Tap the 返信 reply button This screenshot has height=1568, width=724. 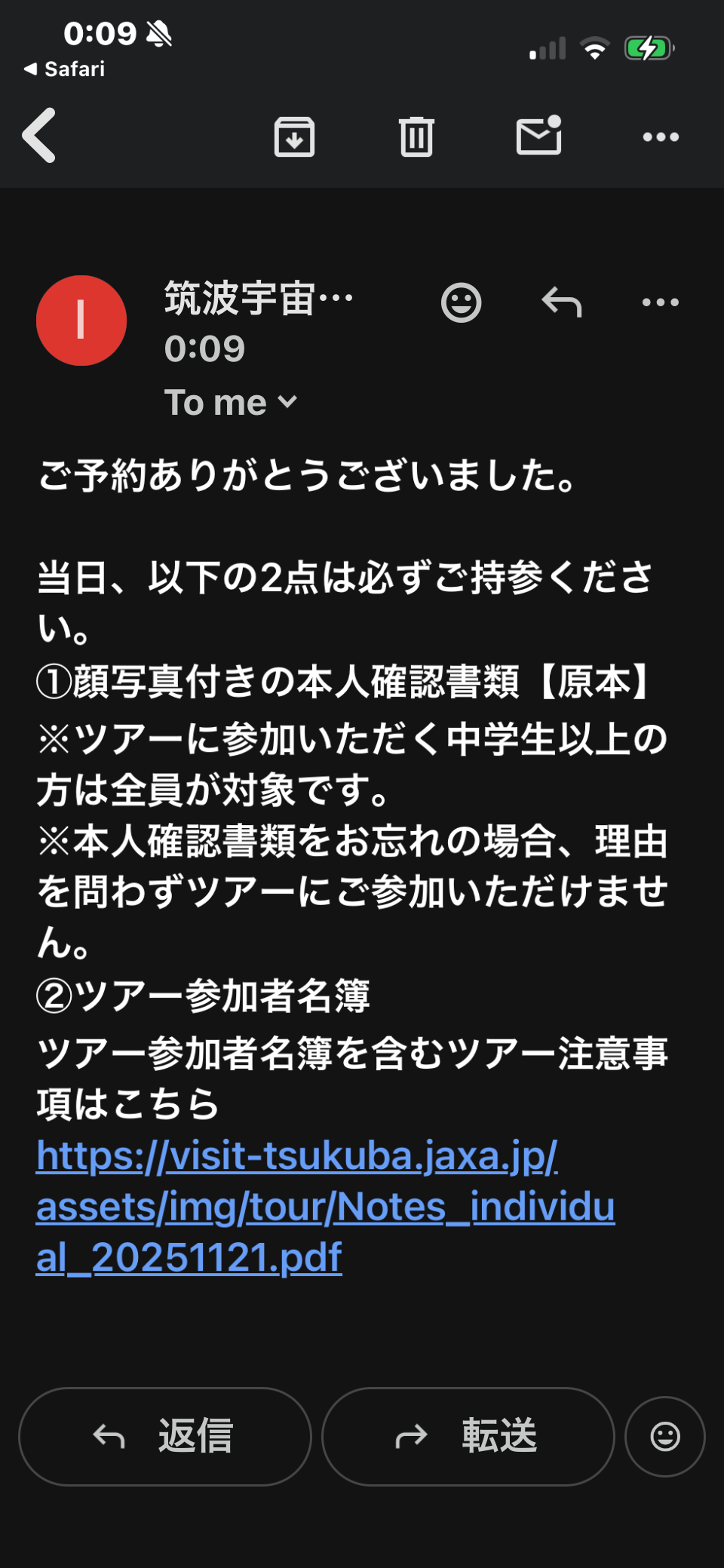click(165, 1436)
